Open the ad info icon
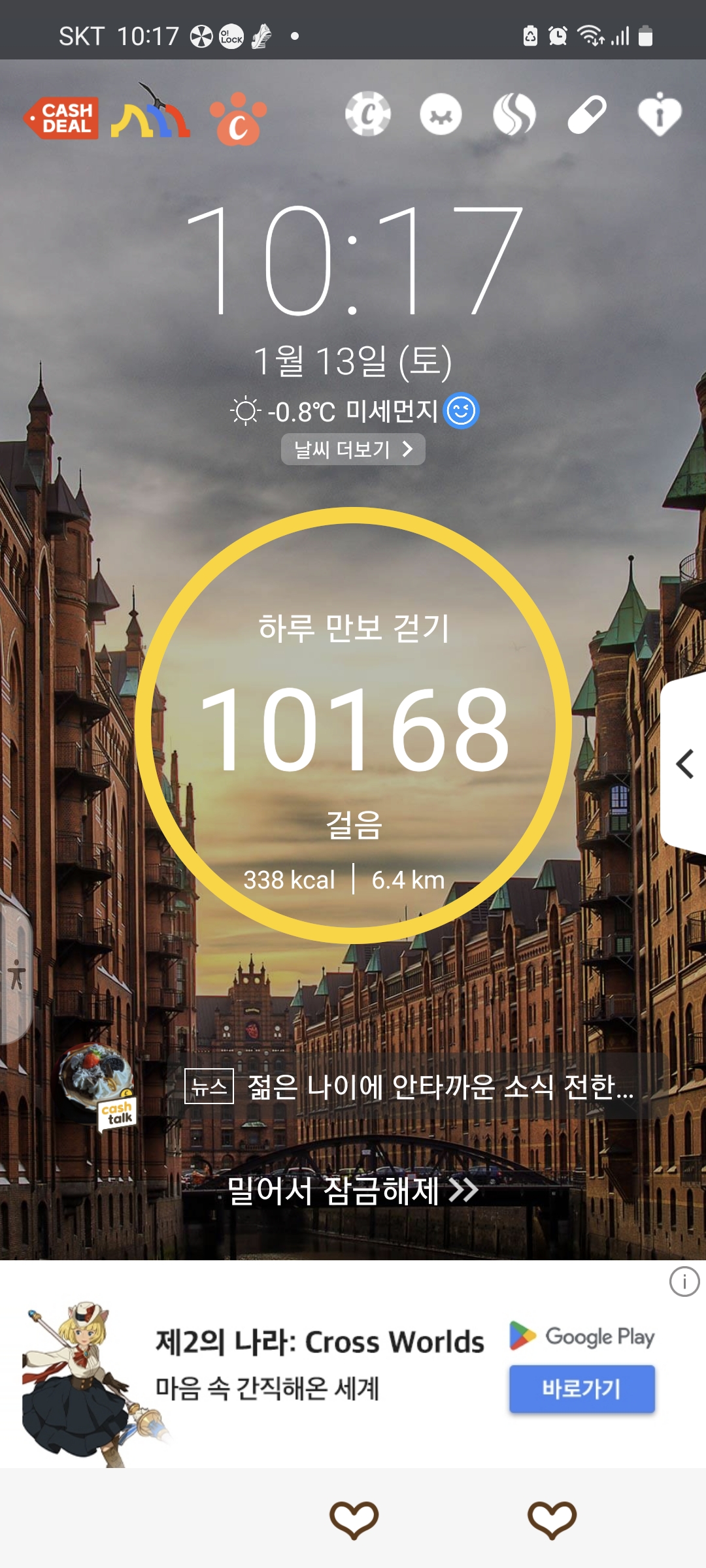Viewport: 706px width, 1568px height. point(684,1282)
